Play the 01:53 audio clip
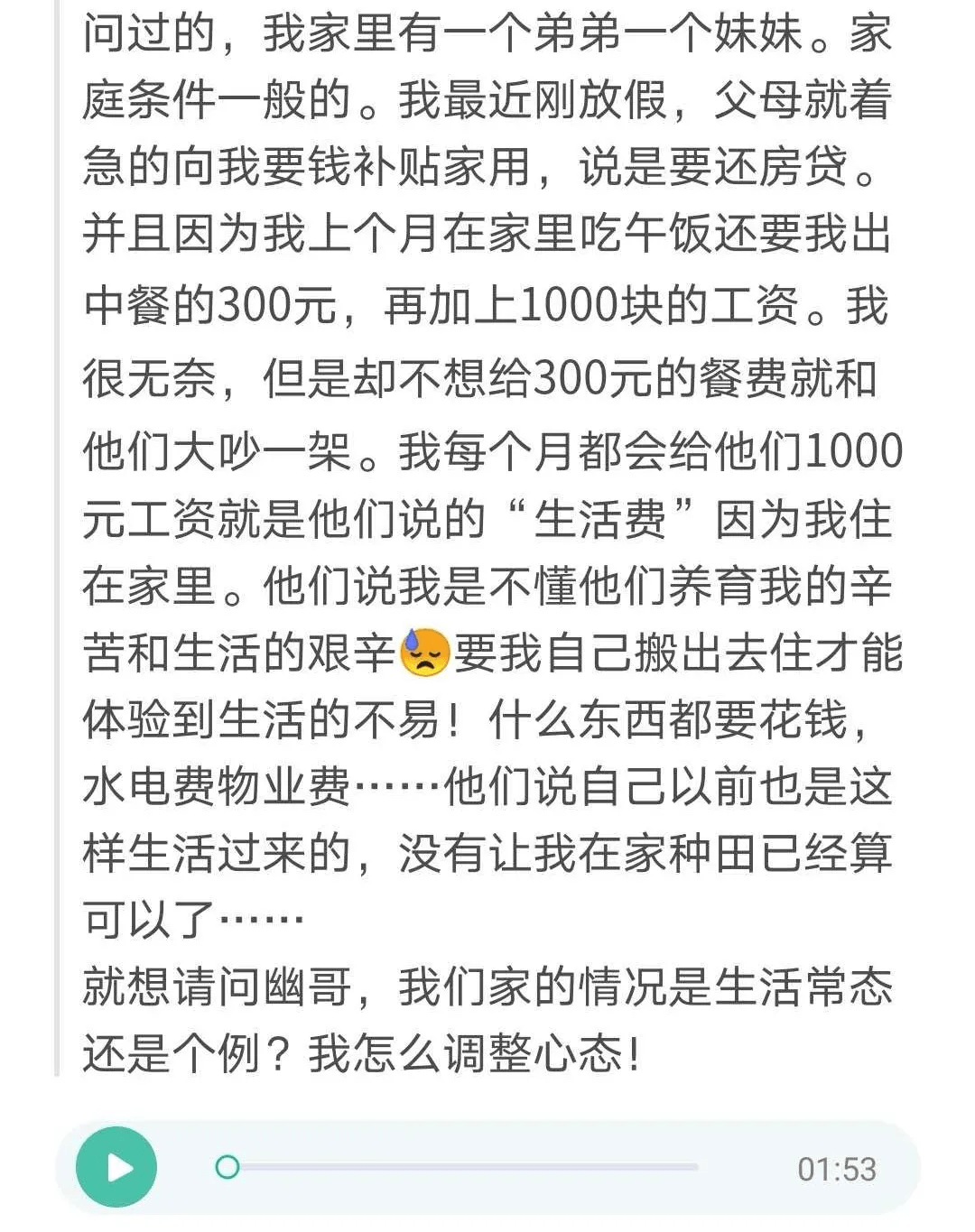The height and width of the screenshot is (1232, 975). click(x=116, y=1167)
